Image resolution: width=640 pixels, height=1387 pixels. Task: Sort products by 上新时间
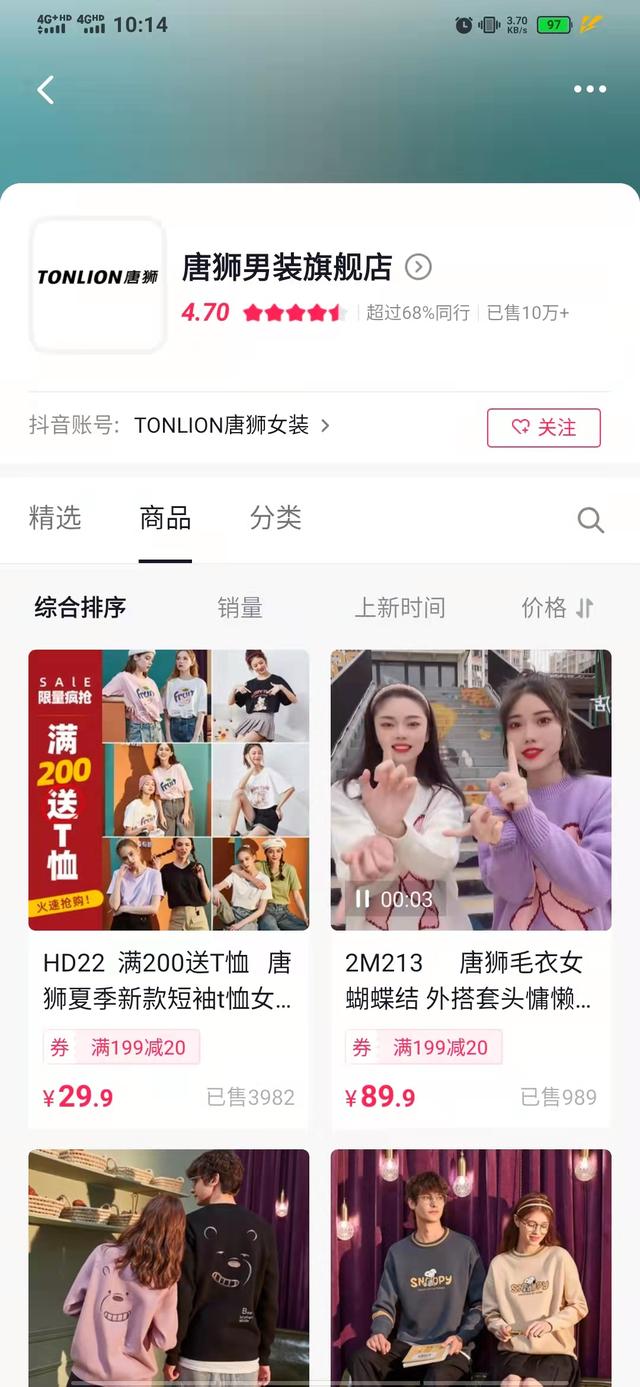point(399,607)
